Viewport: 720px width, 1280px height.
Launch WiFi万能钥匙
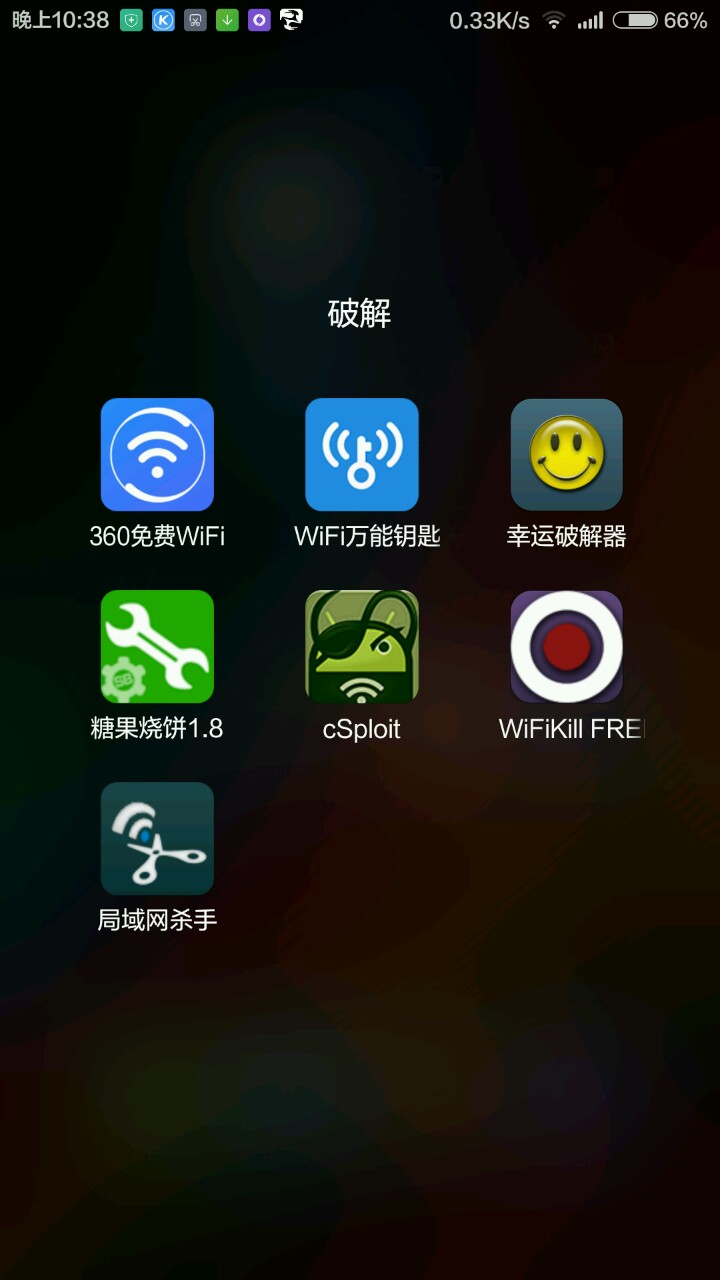tap(362, 455)
